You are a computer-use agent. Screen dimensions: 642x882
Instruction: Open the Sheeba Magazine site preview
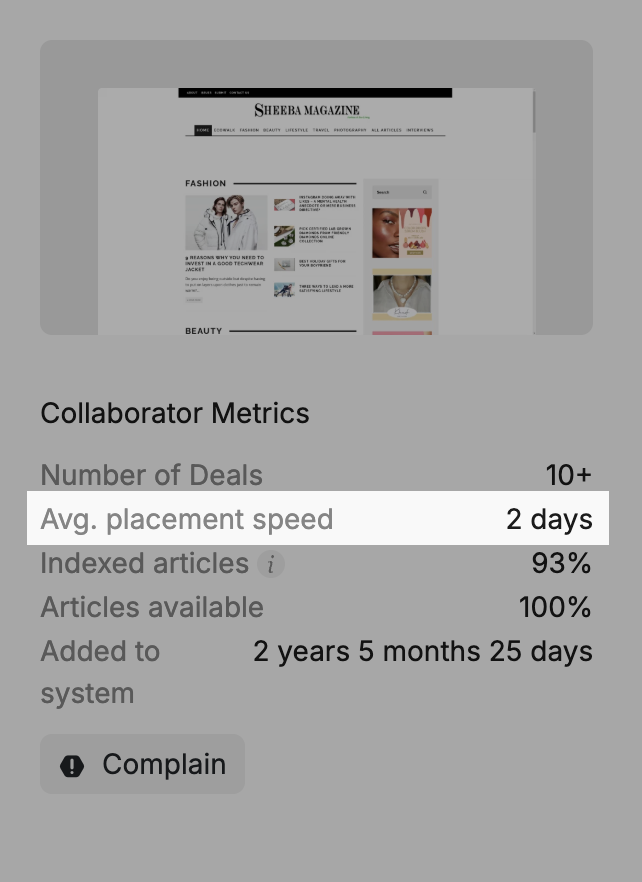[316, 188]
